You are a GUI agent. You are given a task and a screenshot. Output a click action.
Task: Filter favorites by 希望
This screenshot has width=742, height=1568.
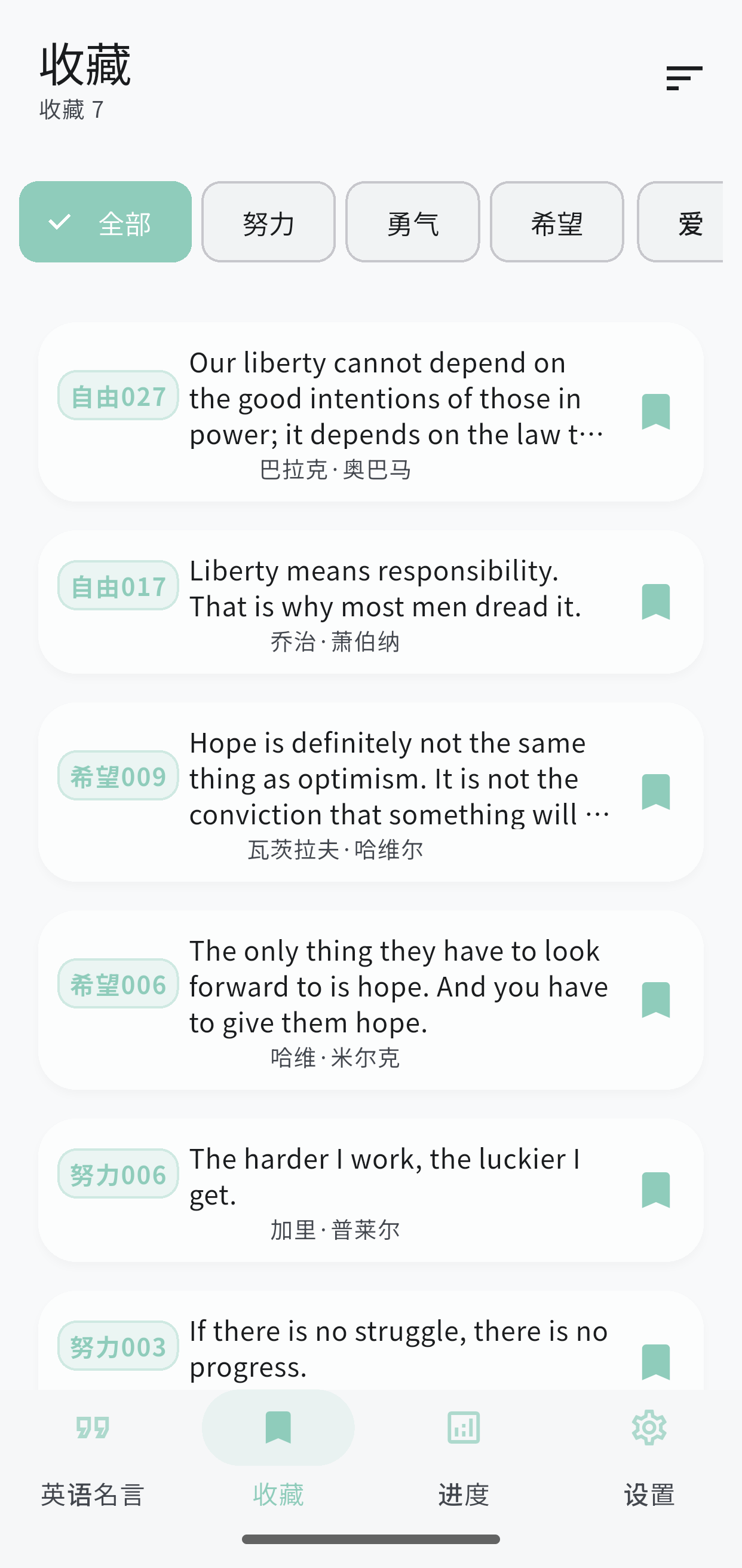coord(557,222)
